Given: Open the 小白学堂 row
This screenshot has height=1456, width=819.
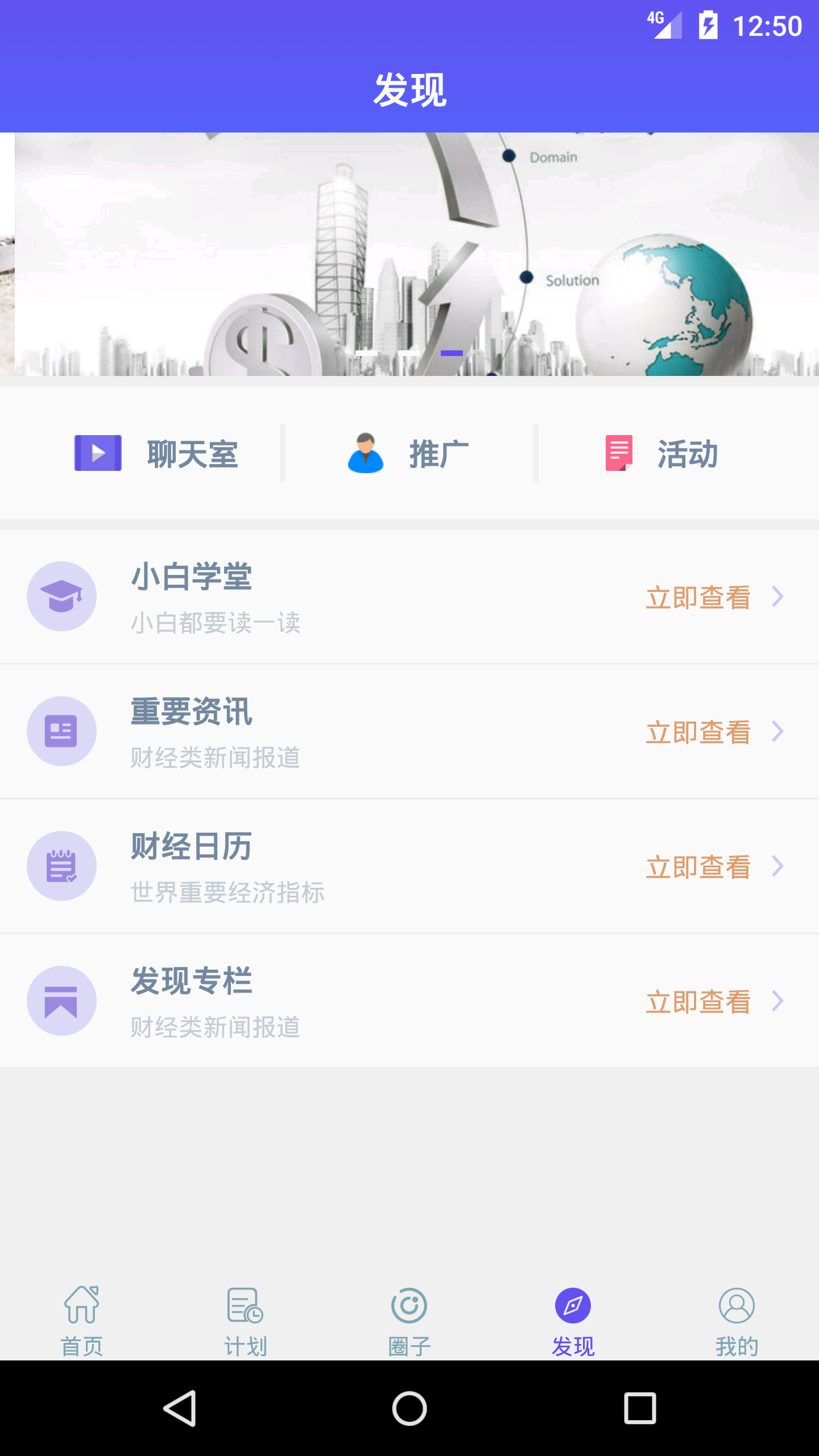Looking at the screenshot, I should pos(409,597).
